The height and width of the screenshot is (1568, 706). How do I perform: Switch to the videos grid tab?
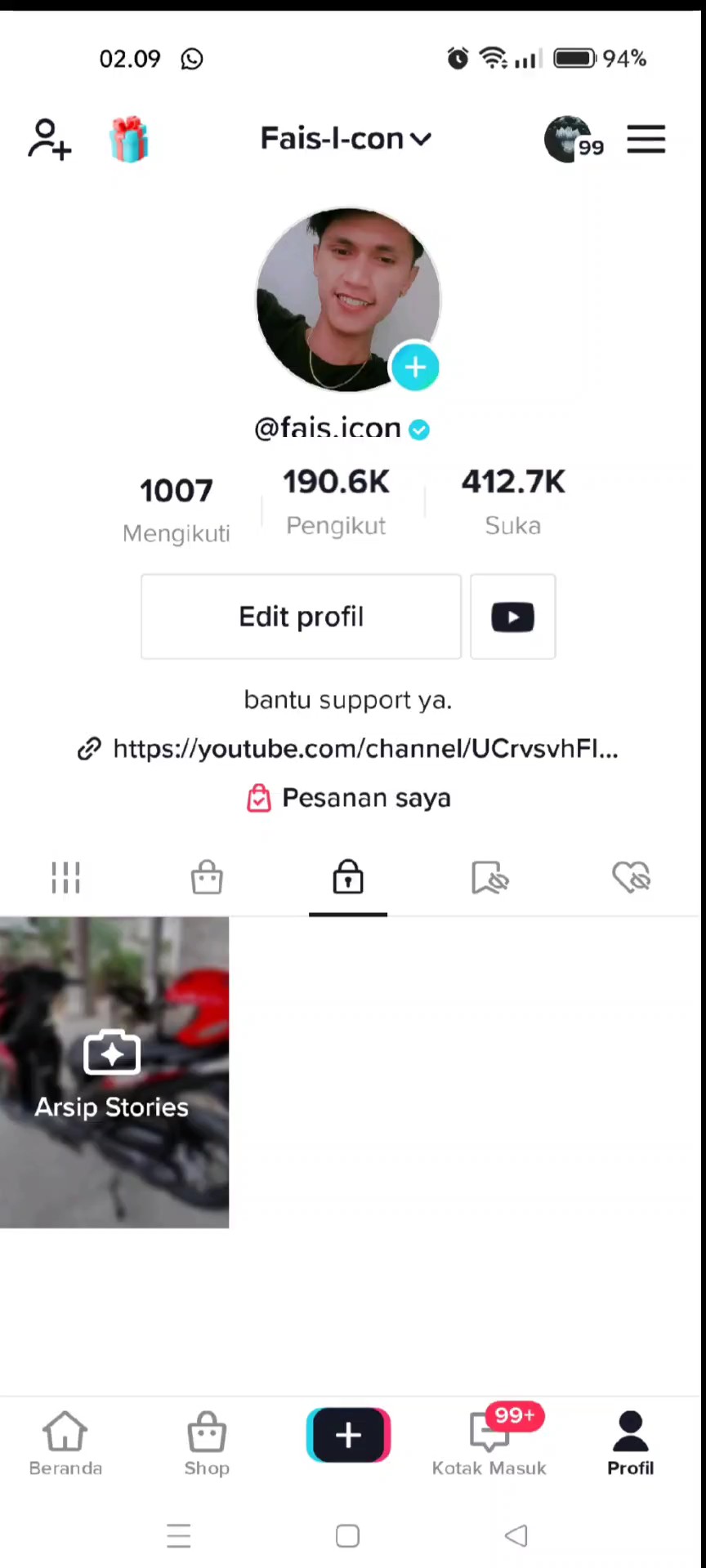click(65, 878)
